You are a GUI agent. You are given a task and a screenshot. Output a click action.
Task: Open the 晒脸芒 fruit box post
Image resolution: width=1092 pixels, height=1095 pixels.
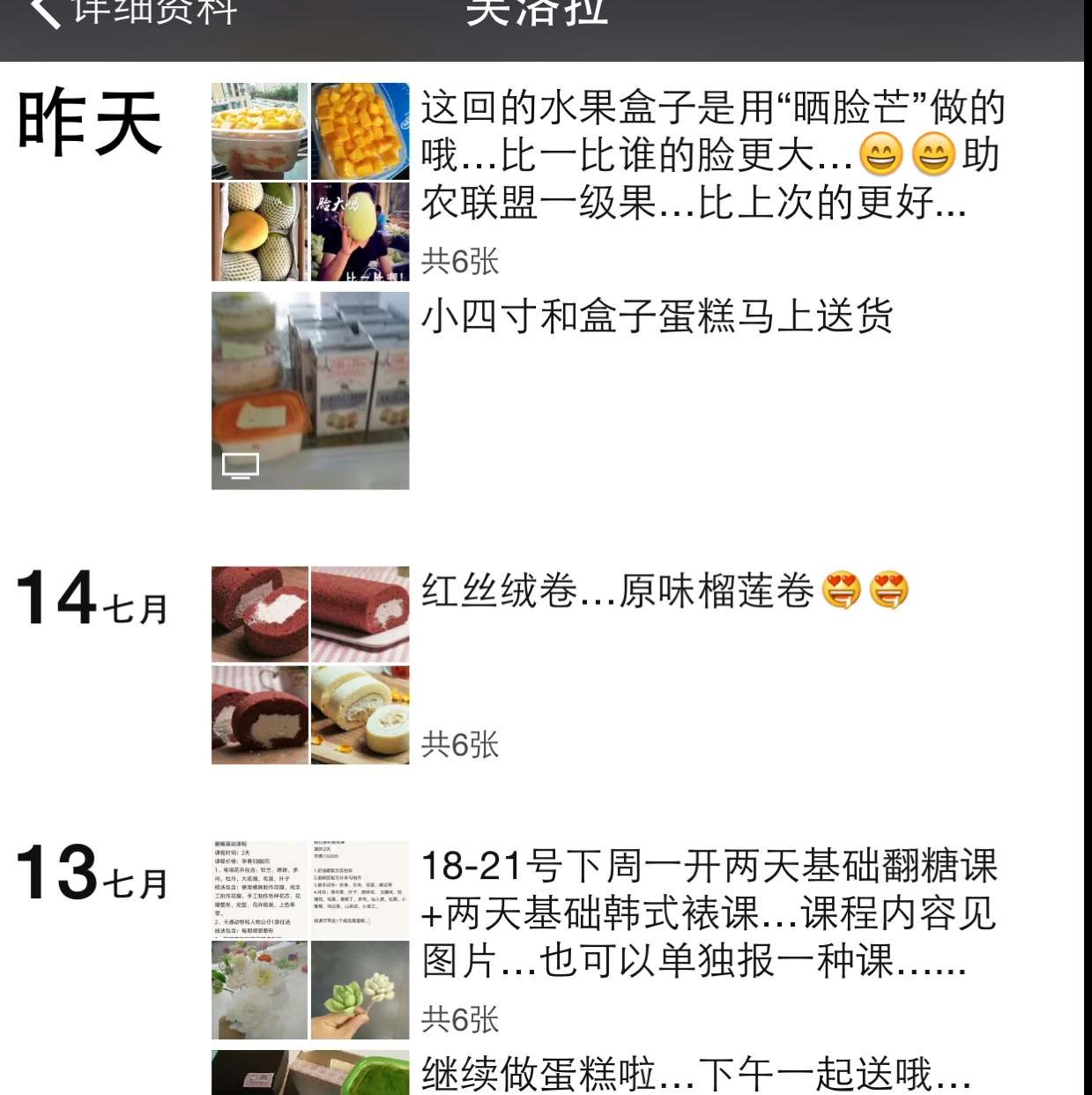point(712,156)
